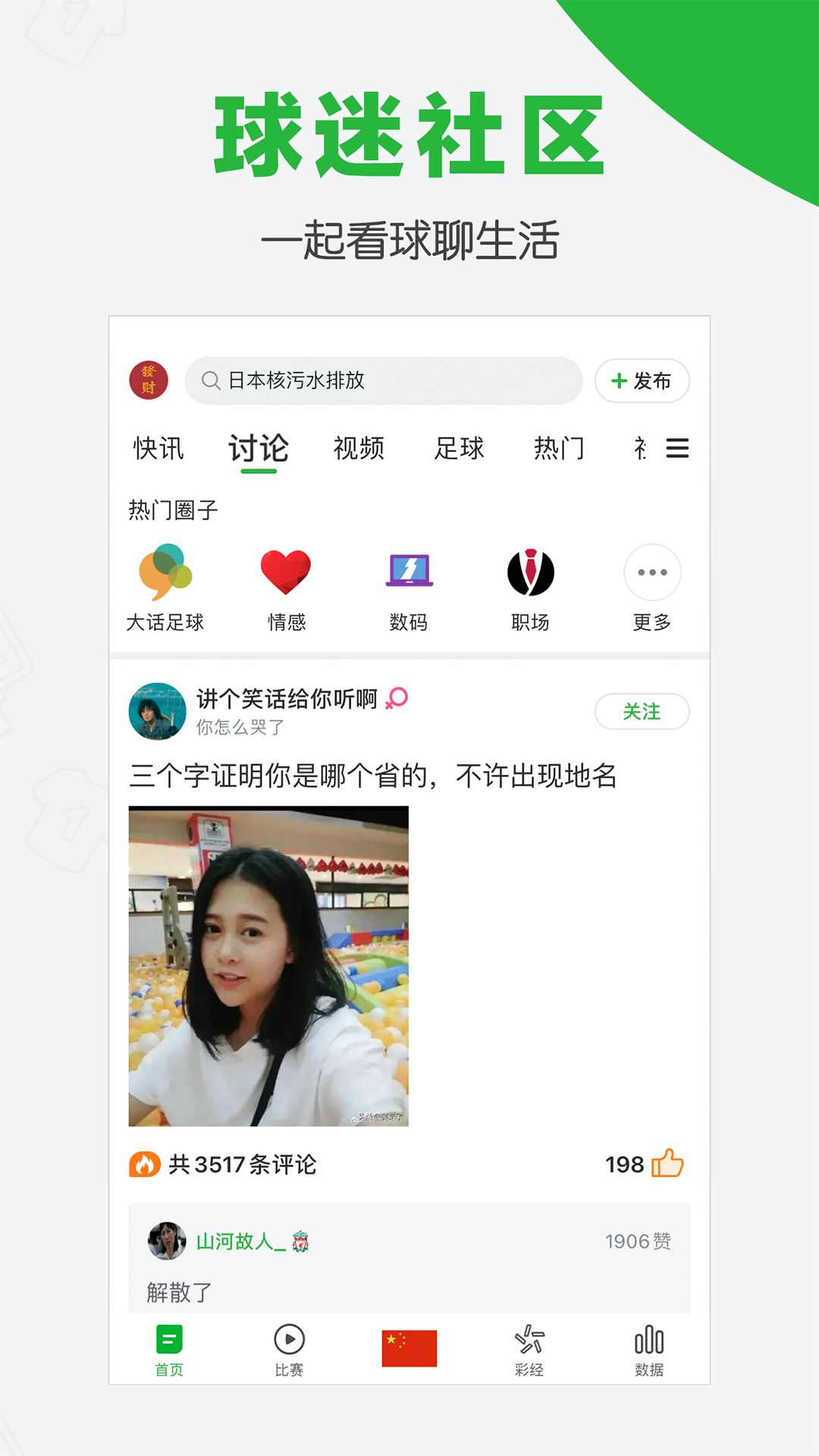819x1456 pixels.
Task: Tap the flame icon beside comment count
Action: 147,1165
